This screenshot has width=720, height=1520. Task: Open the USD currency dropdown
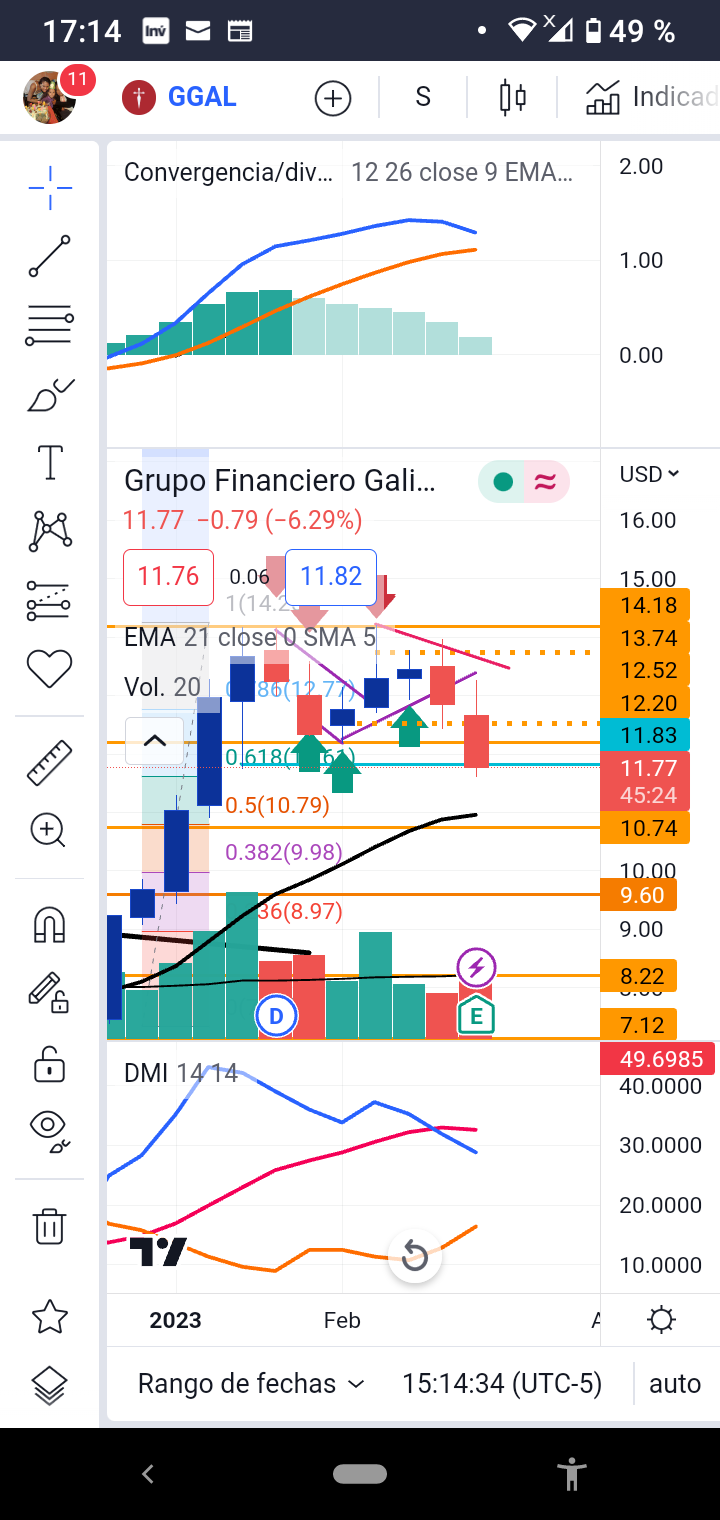tap(649, 474)
